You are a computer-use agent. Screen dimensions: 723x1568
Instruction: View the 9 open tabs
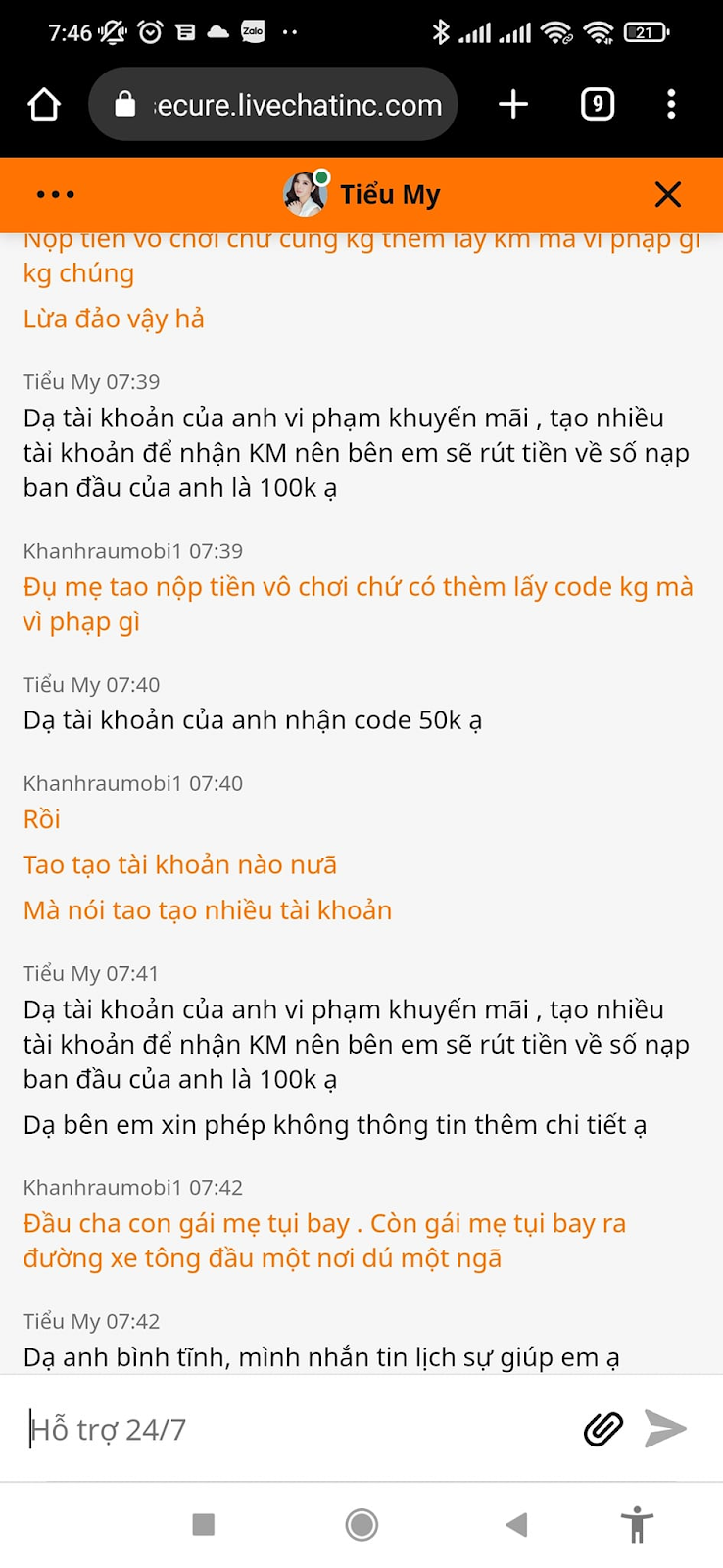pyautogui.click(x=597, y=104)
